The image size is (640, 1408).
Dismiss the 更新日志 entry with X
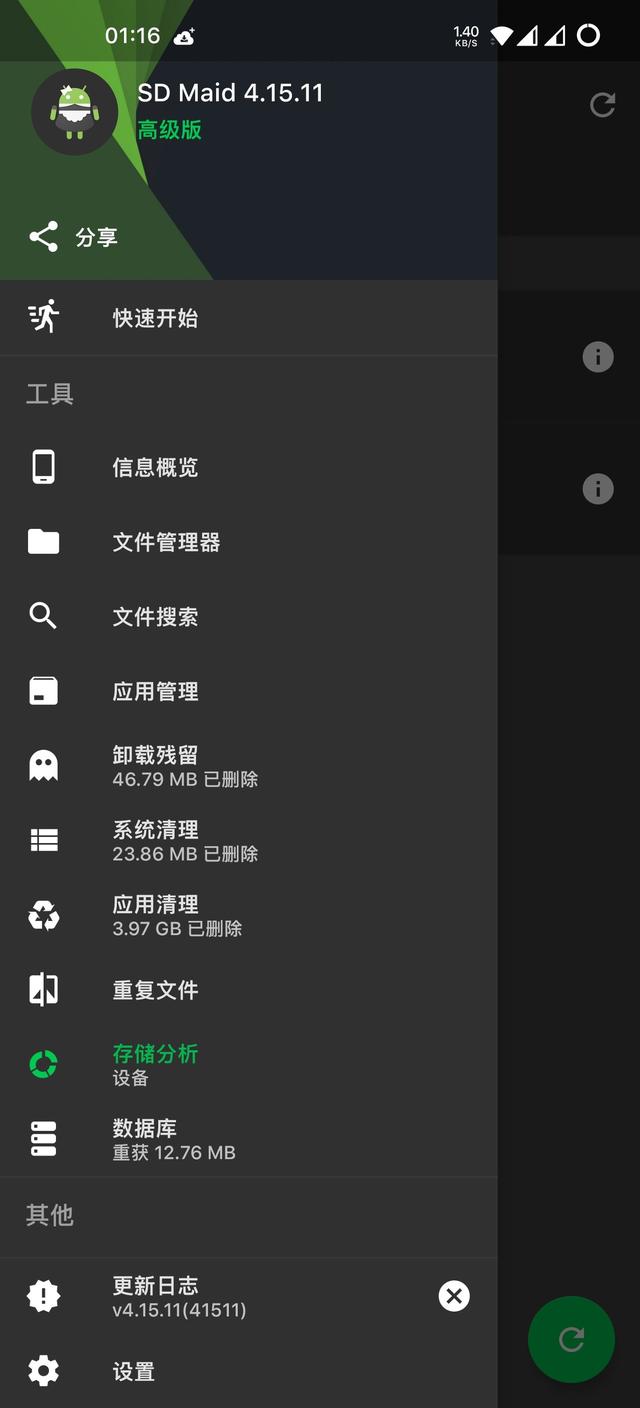(454, 1296)
